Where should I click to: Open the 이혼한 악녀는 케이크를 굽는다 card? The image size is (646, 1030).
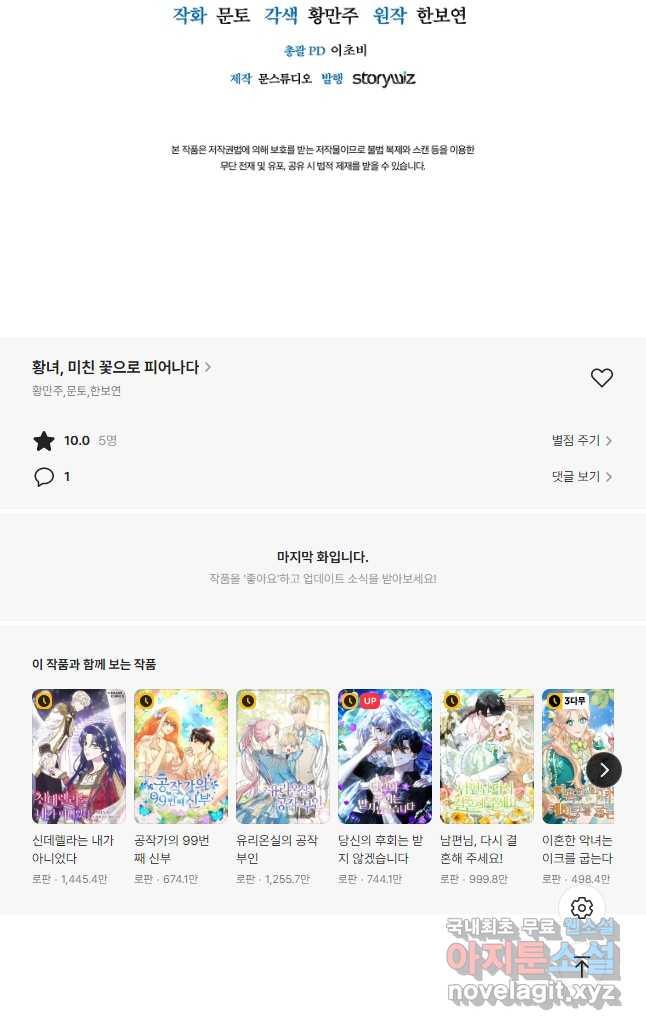tap(577, 756)
